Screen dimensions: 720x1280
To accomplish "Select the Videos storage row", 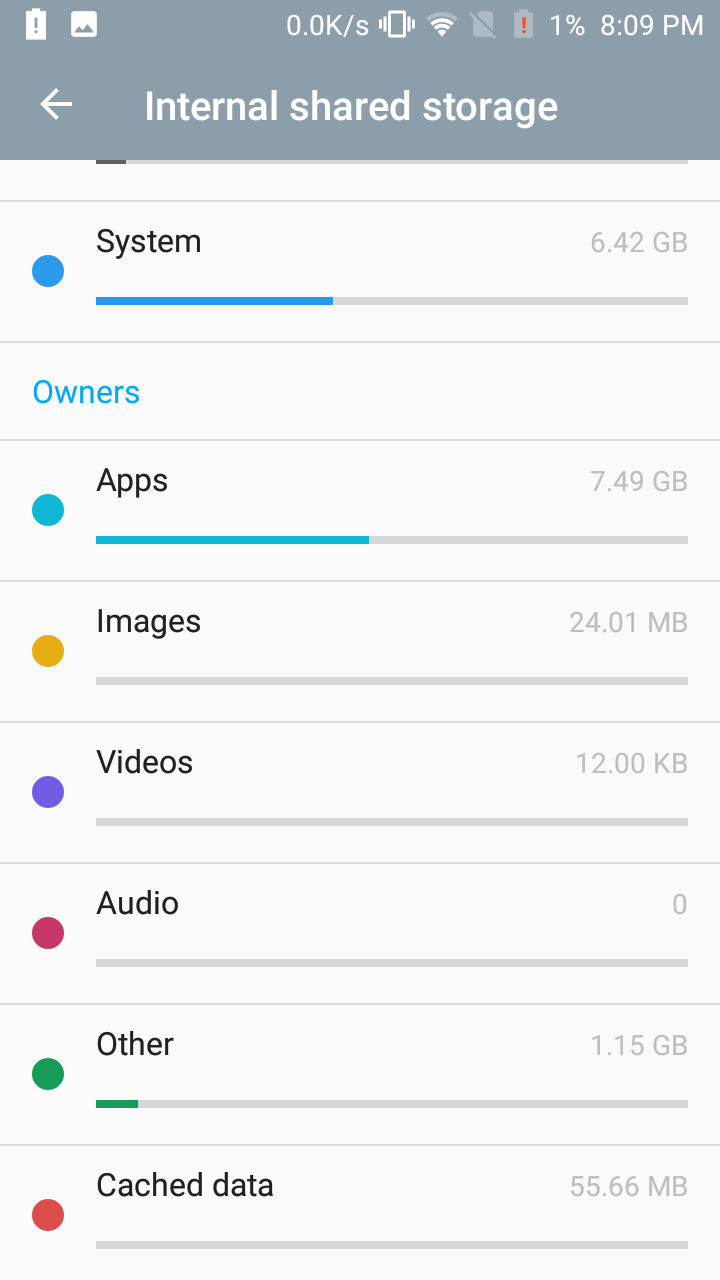I will click(360, 792).
